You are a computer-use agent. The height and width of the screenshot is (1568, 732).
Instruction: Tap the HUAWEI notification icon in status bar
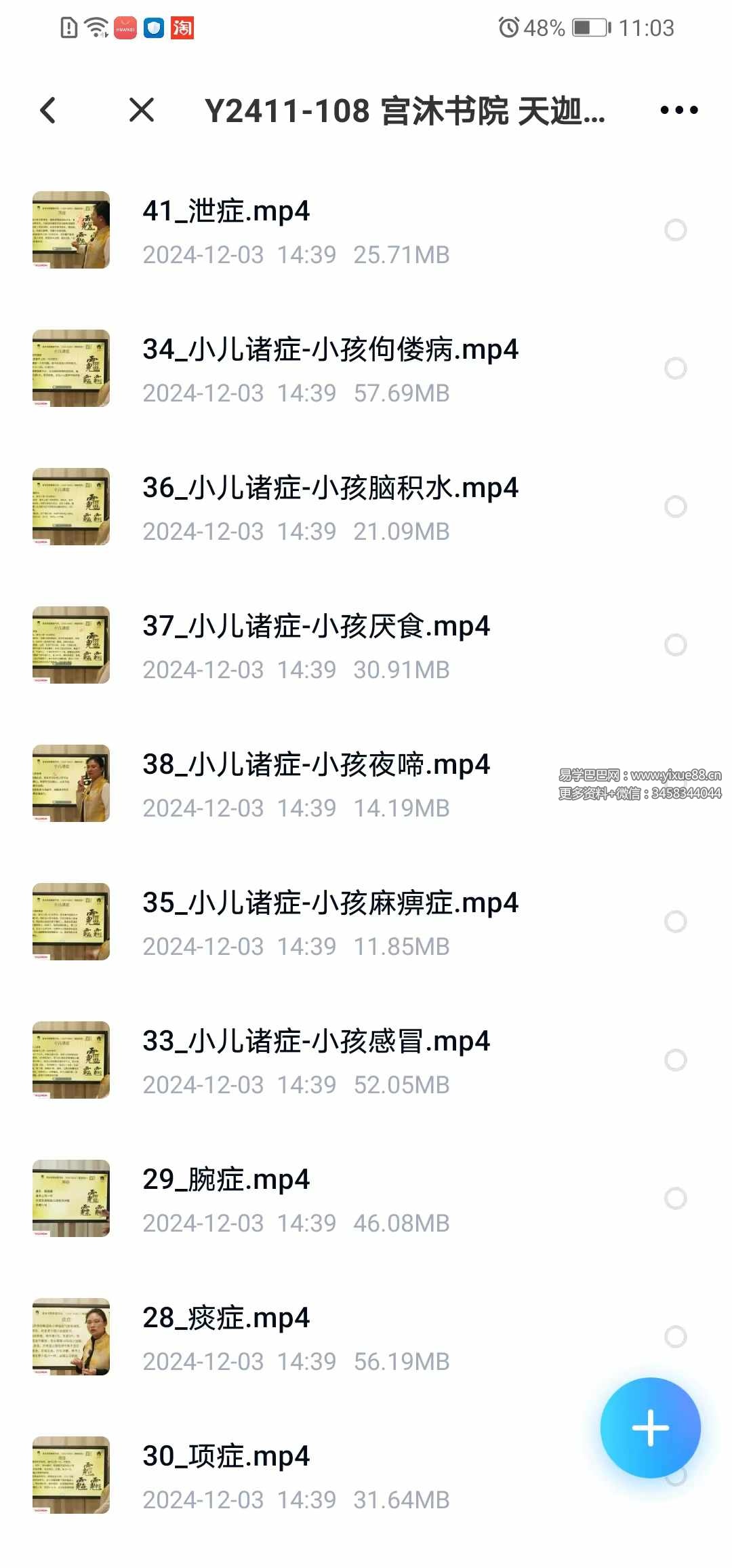pos(125,28)
